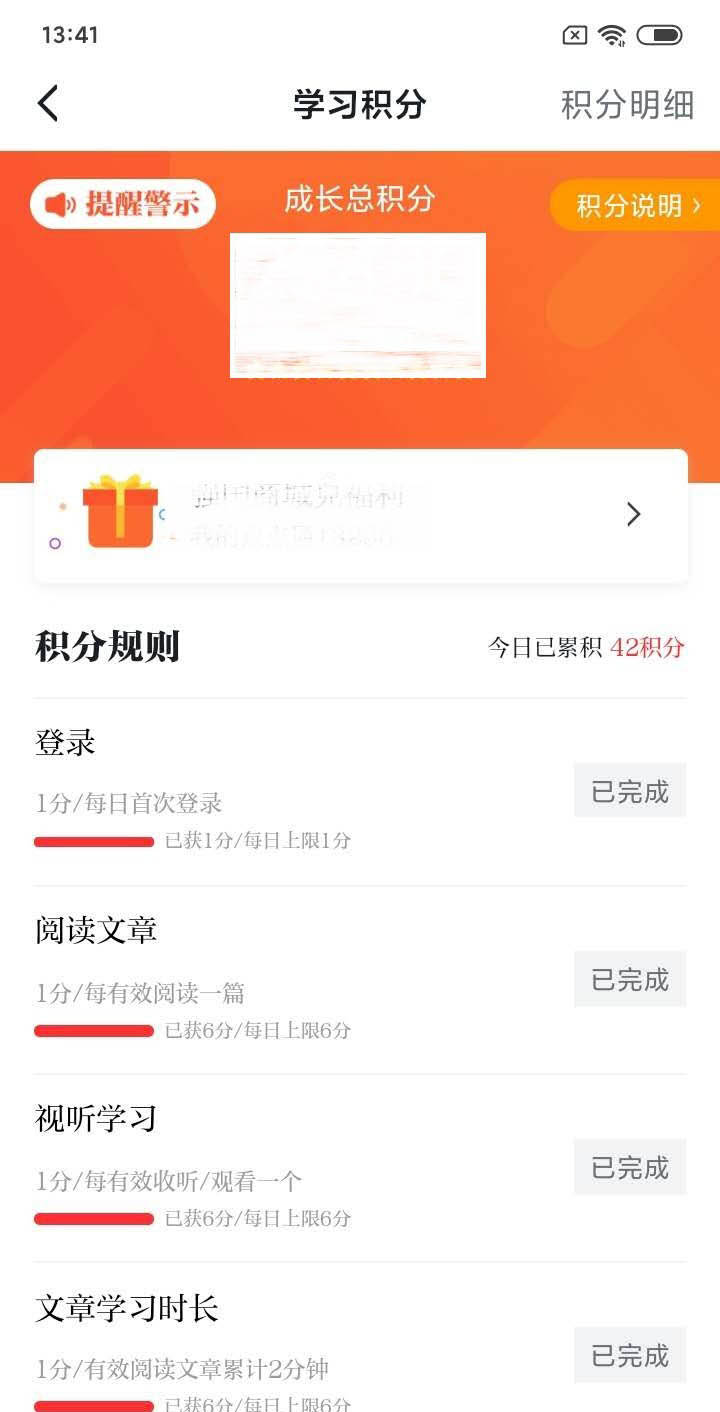Open the gift box rewards card
The width and height of the screenshot is (720, 1412).
tap(360, 515)
